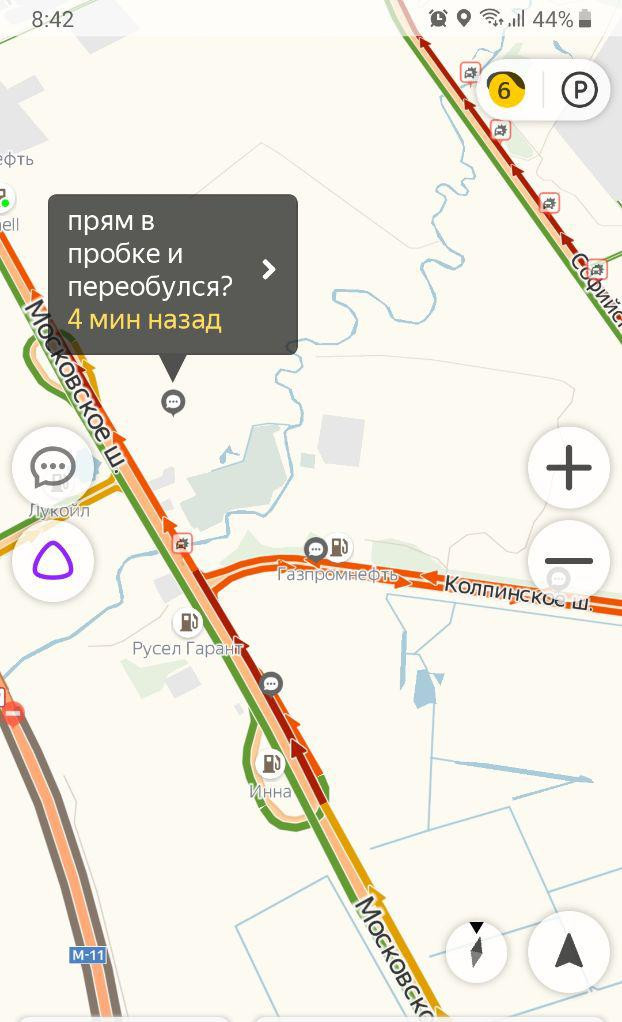Activate the Alice voice assistant
This screenshot has height=1022, width=622.
coord(53,561)
